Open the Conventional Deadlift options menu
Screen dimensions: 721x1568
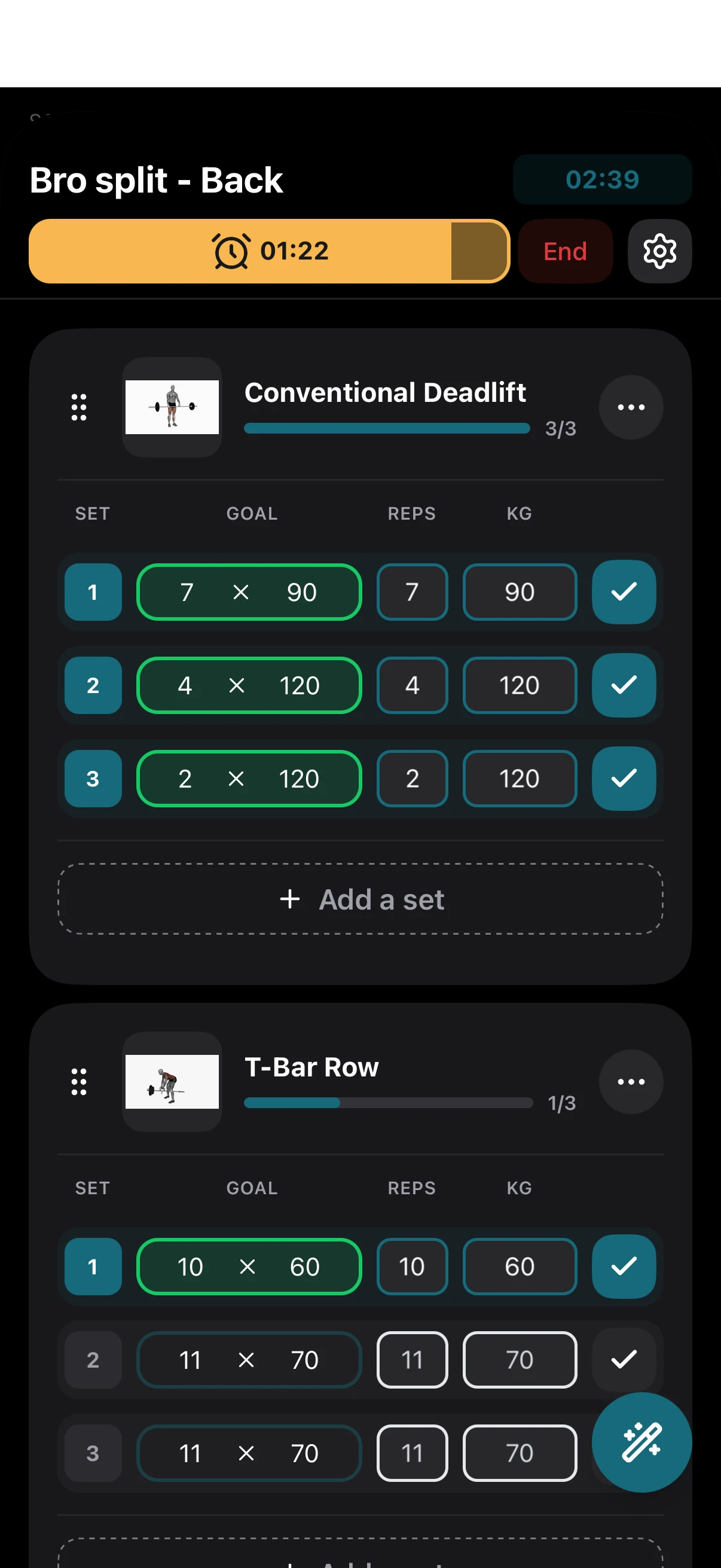(x=630, y=407)
